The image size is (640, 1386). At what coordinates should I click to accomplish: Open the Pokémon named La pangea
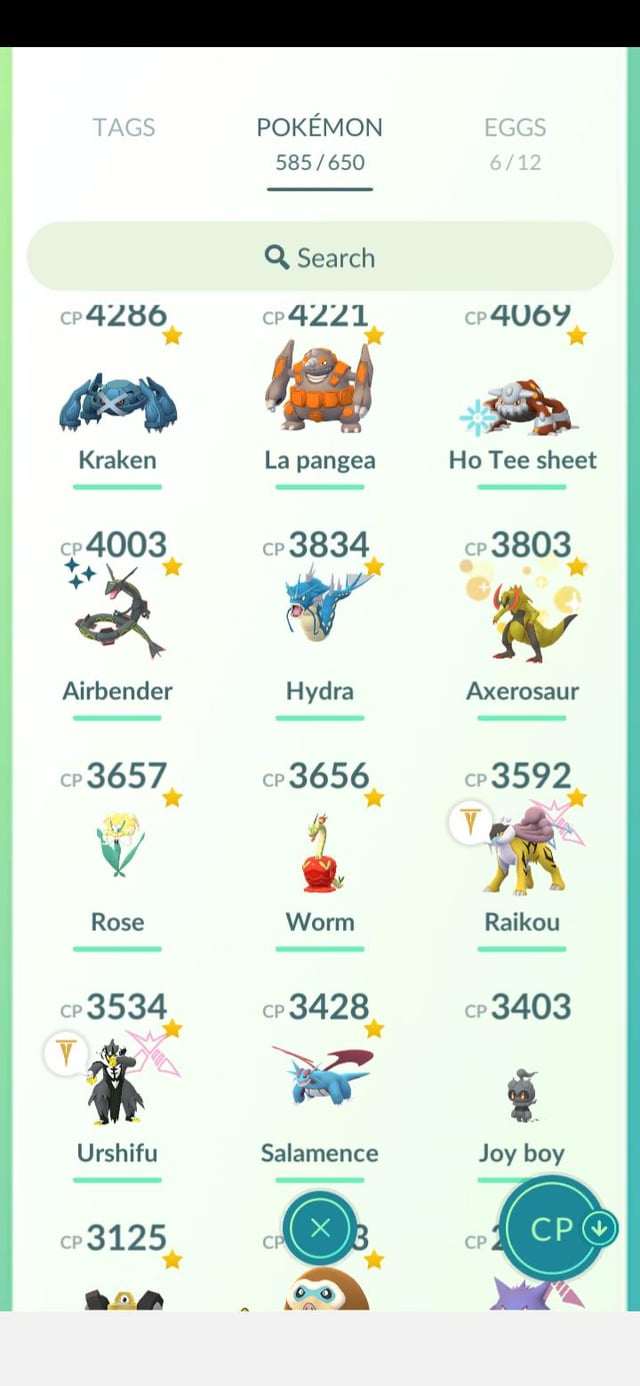(319, 388)
